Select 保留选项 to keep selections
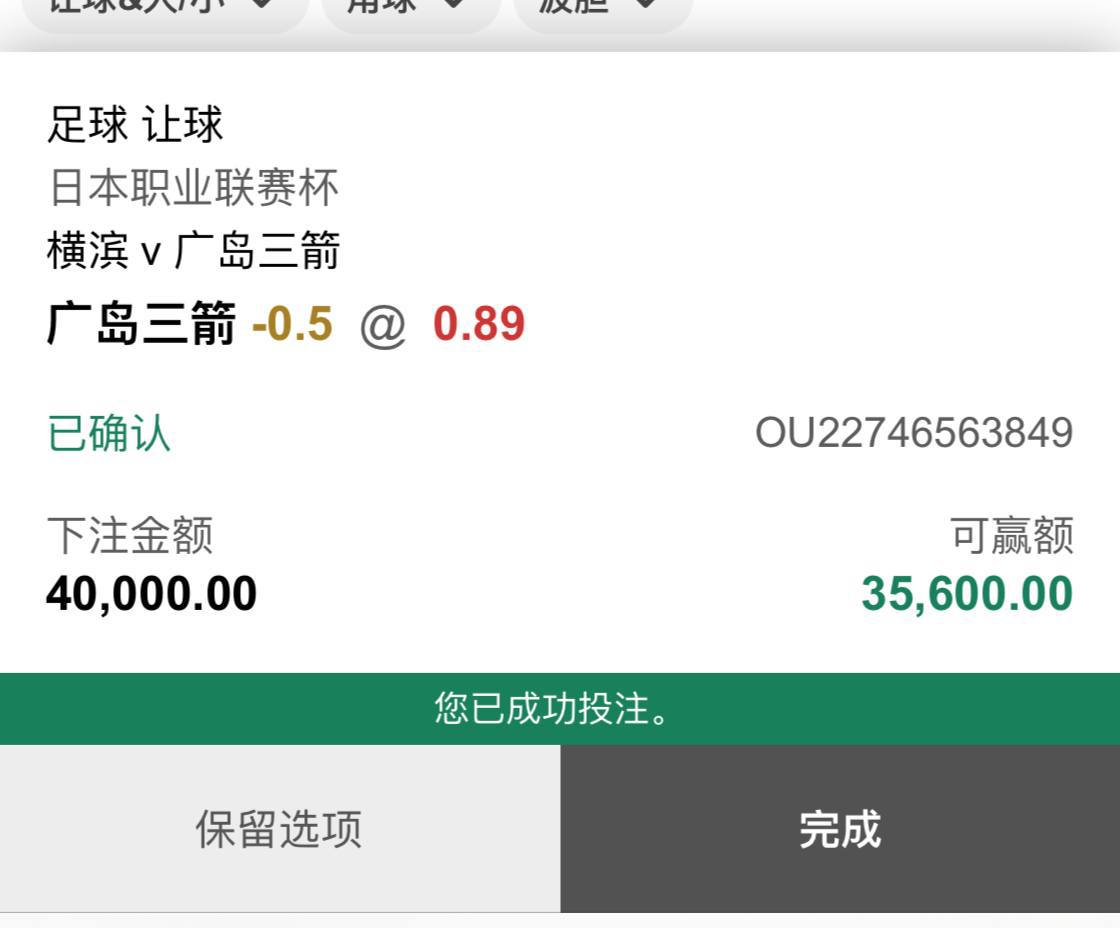The image size is (1120, 928). click(x=279, y=828)
